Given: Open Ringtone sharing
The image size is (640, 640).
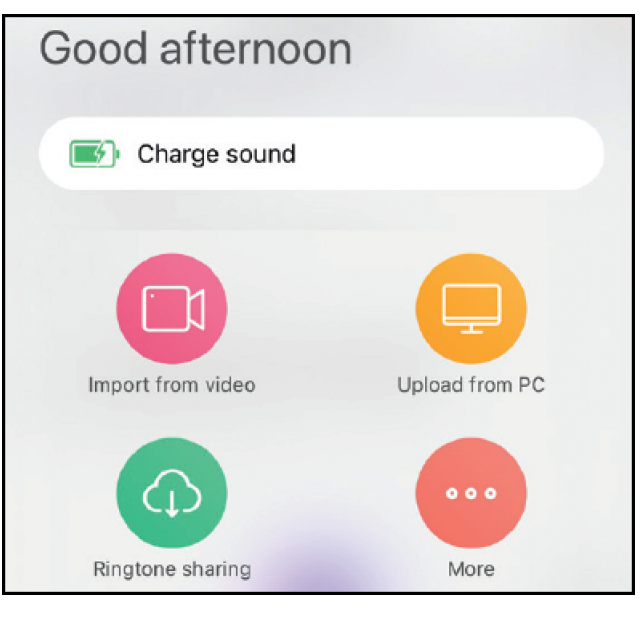Looking at the screenshot, I should pos(172,493).
